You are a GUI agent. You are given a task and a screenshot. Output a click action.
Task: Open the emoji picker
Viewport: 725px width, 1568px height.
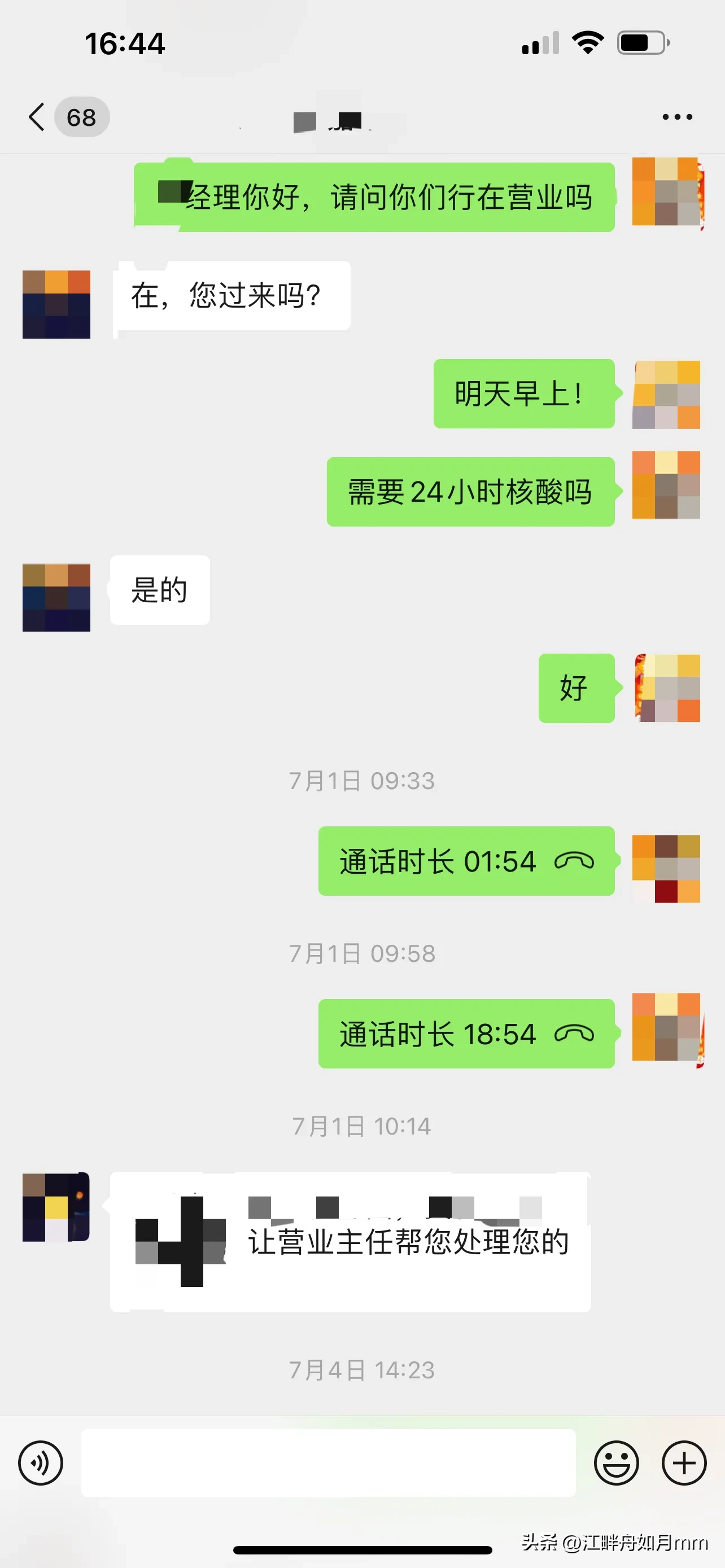click(616, 1462)
